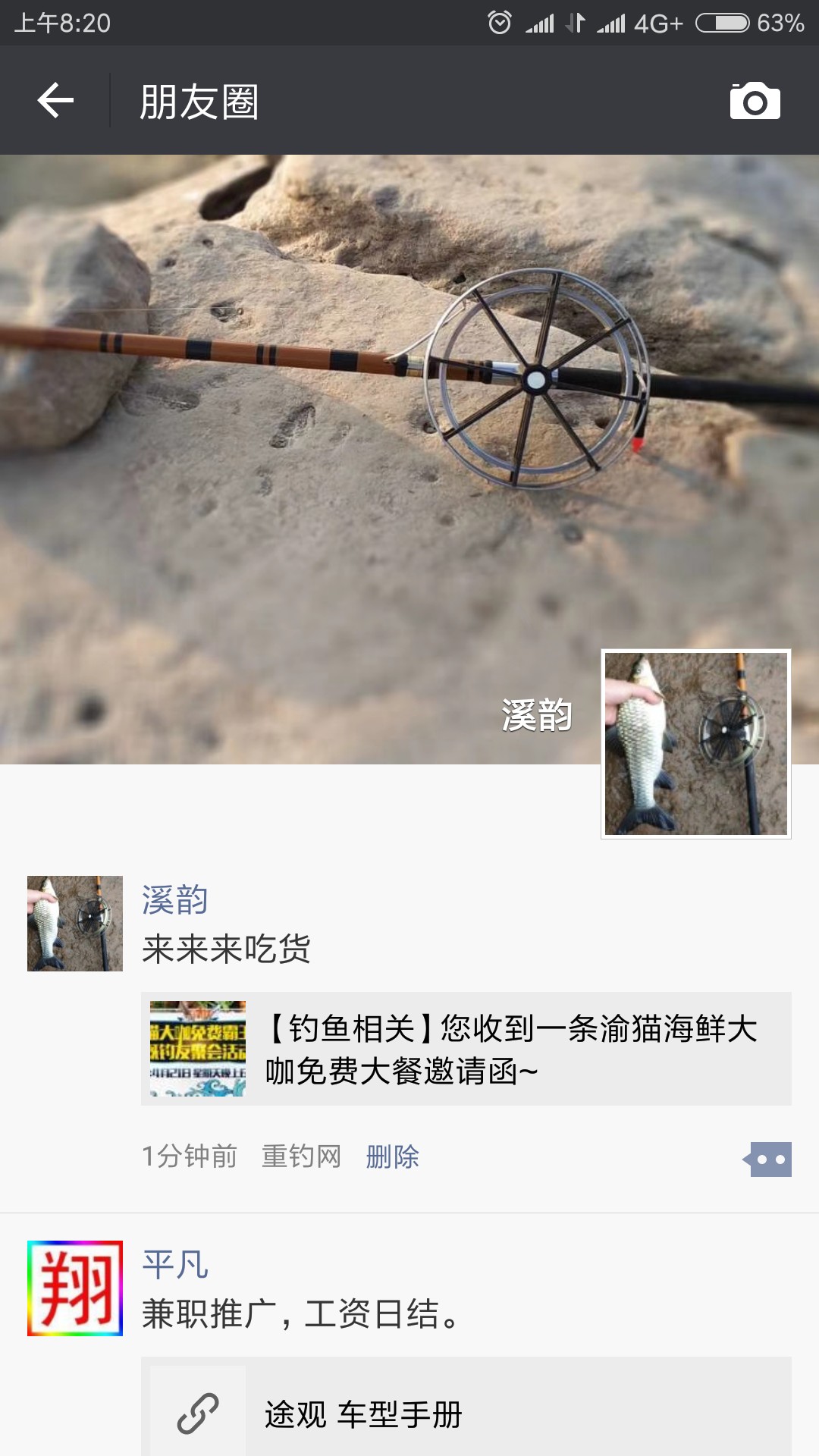
Task: Open the camera to post a moment
Action: coord(755,101)
